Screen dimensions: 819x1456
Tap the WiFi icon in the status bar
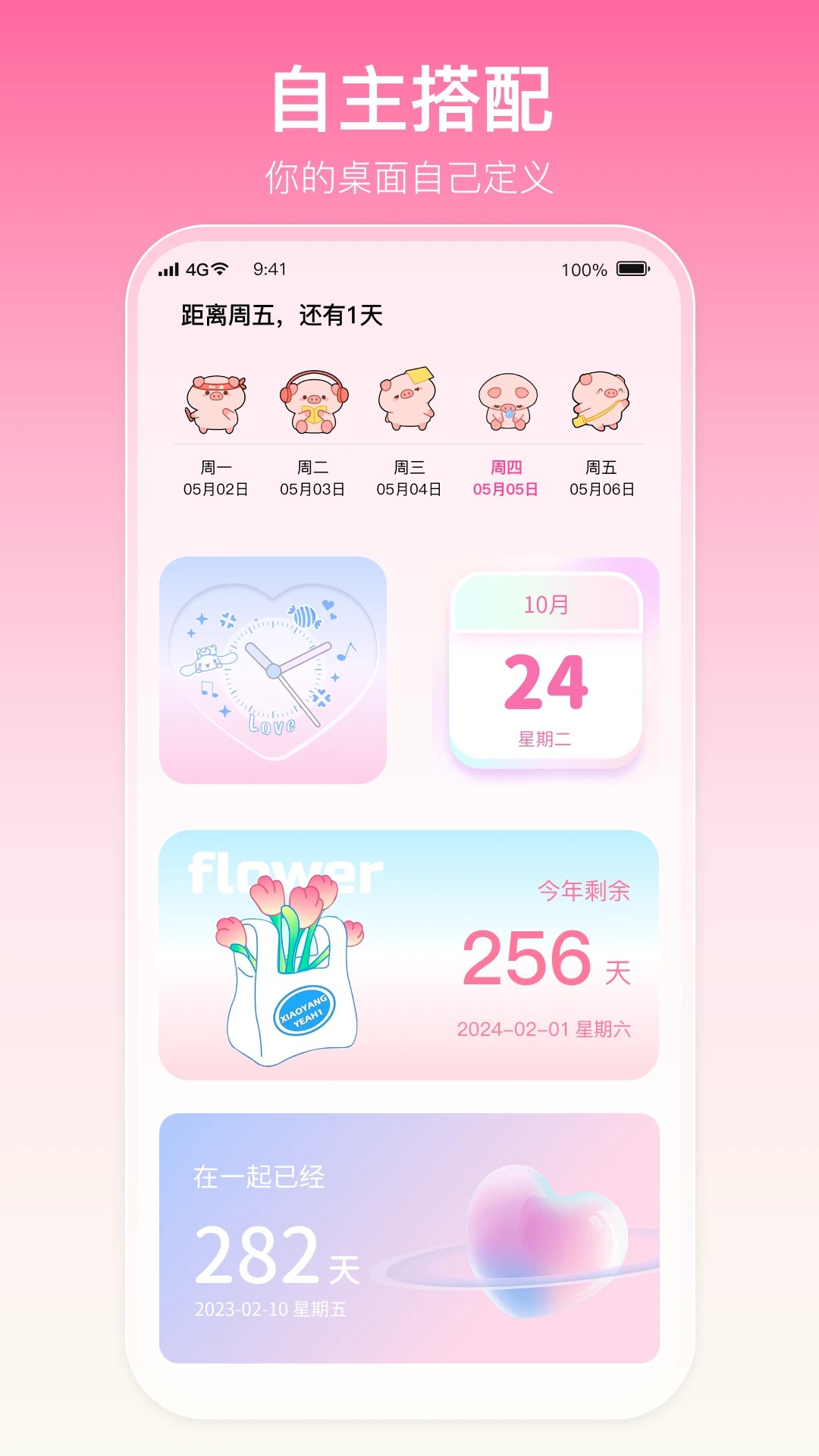coord(220,267)
